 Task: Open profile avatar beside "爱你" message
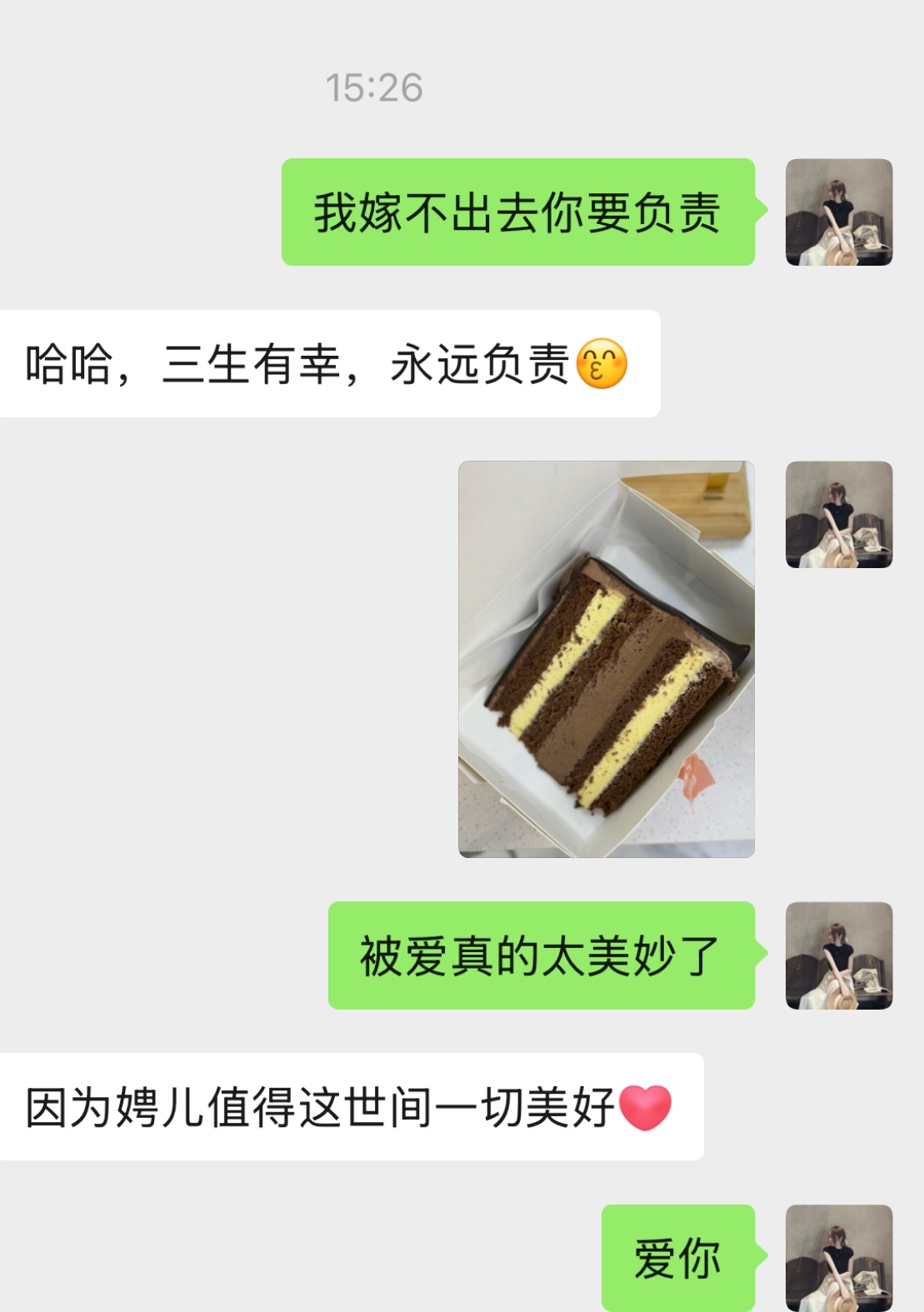pyautogui.click(x=838, y=1257)
